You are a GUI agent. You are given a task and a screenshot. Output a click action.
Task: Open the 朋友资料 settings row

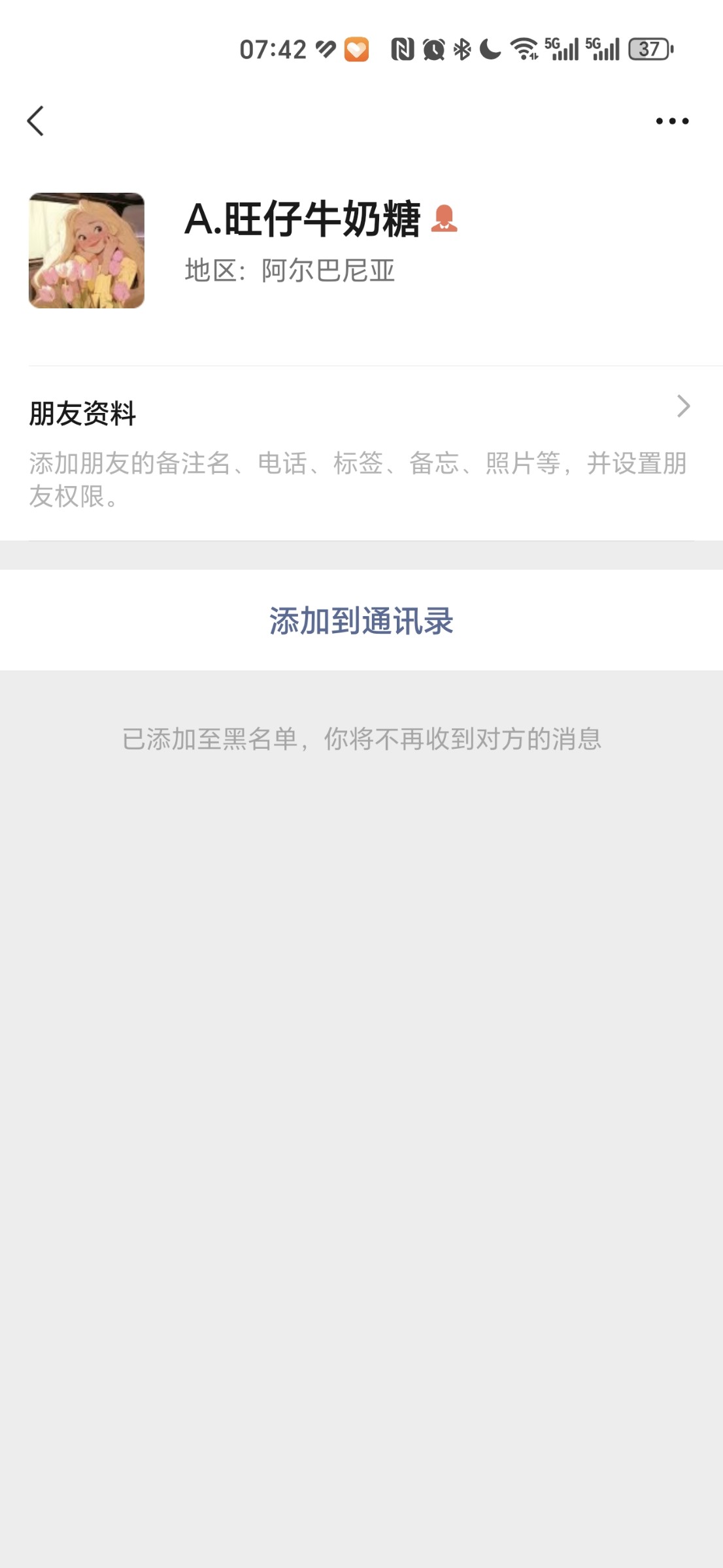pos(361,452)
